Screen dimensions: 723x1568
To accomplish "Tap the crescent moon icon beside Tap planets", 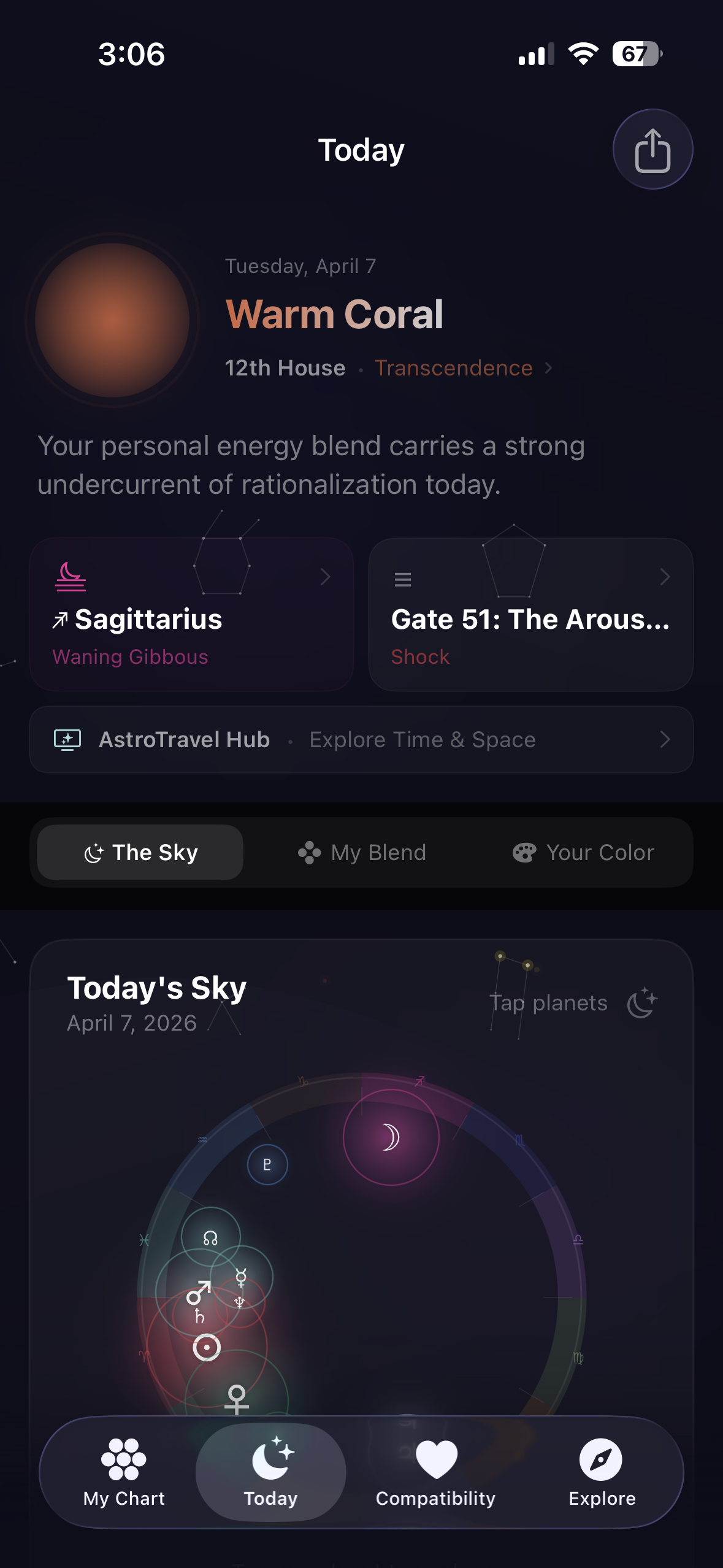I will click(642, 1002).
